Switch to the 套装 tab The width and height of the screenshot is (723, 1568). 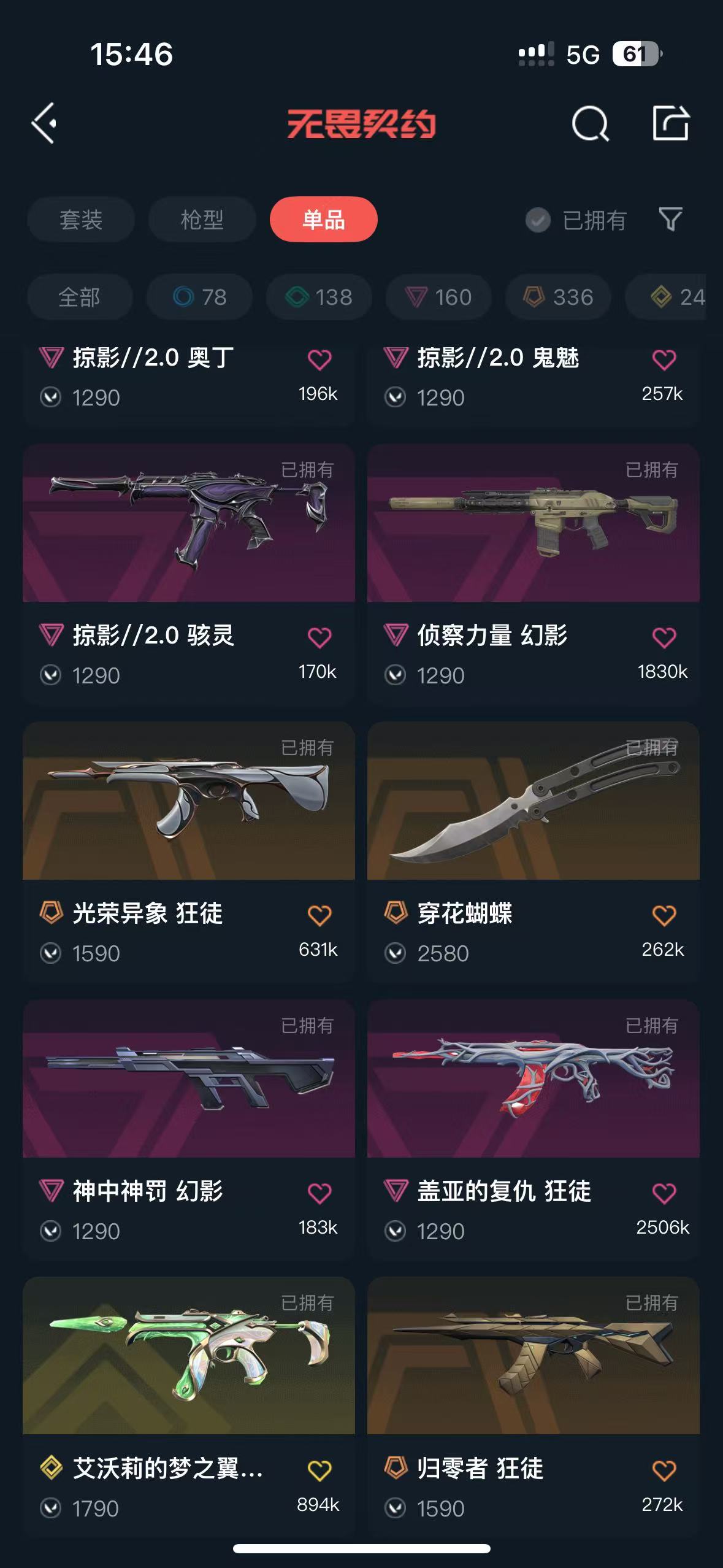point(80,220)
